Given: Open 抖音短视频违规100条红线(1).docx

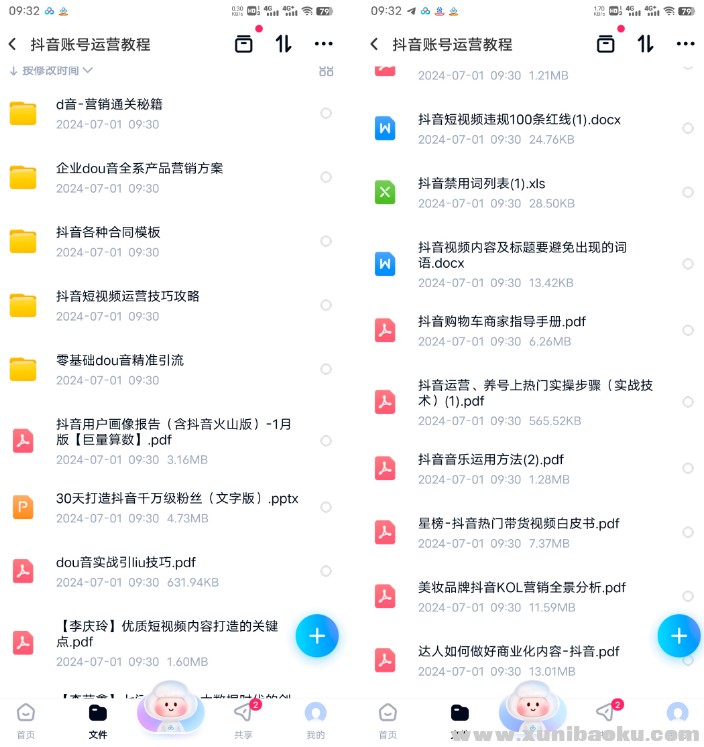Looking at the screenshot, I should click(519, 120).
